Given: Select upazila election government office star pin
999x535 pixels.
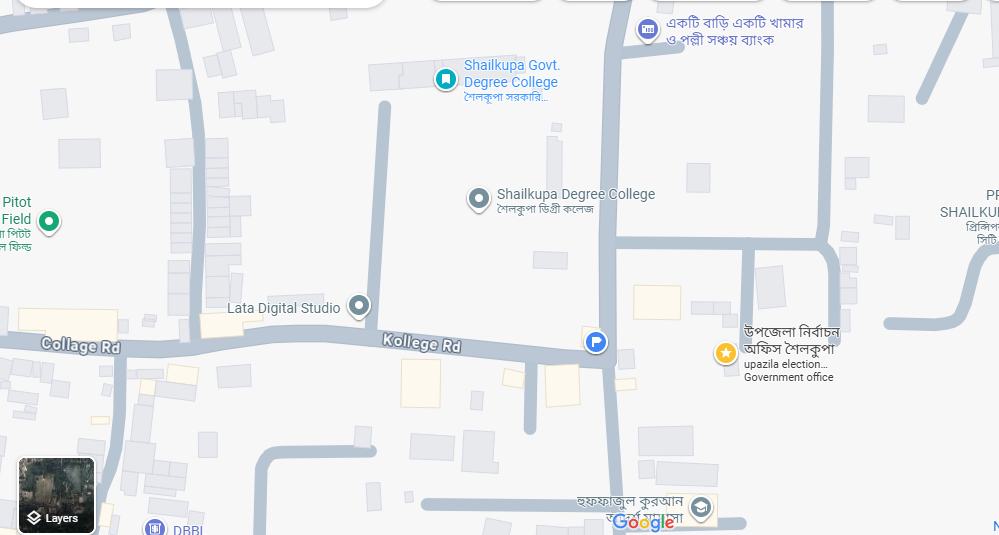Looking at the screenshot, I should click(726, 353).
